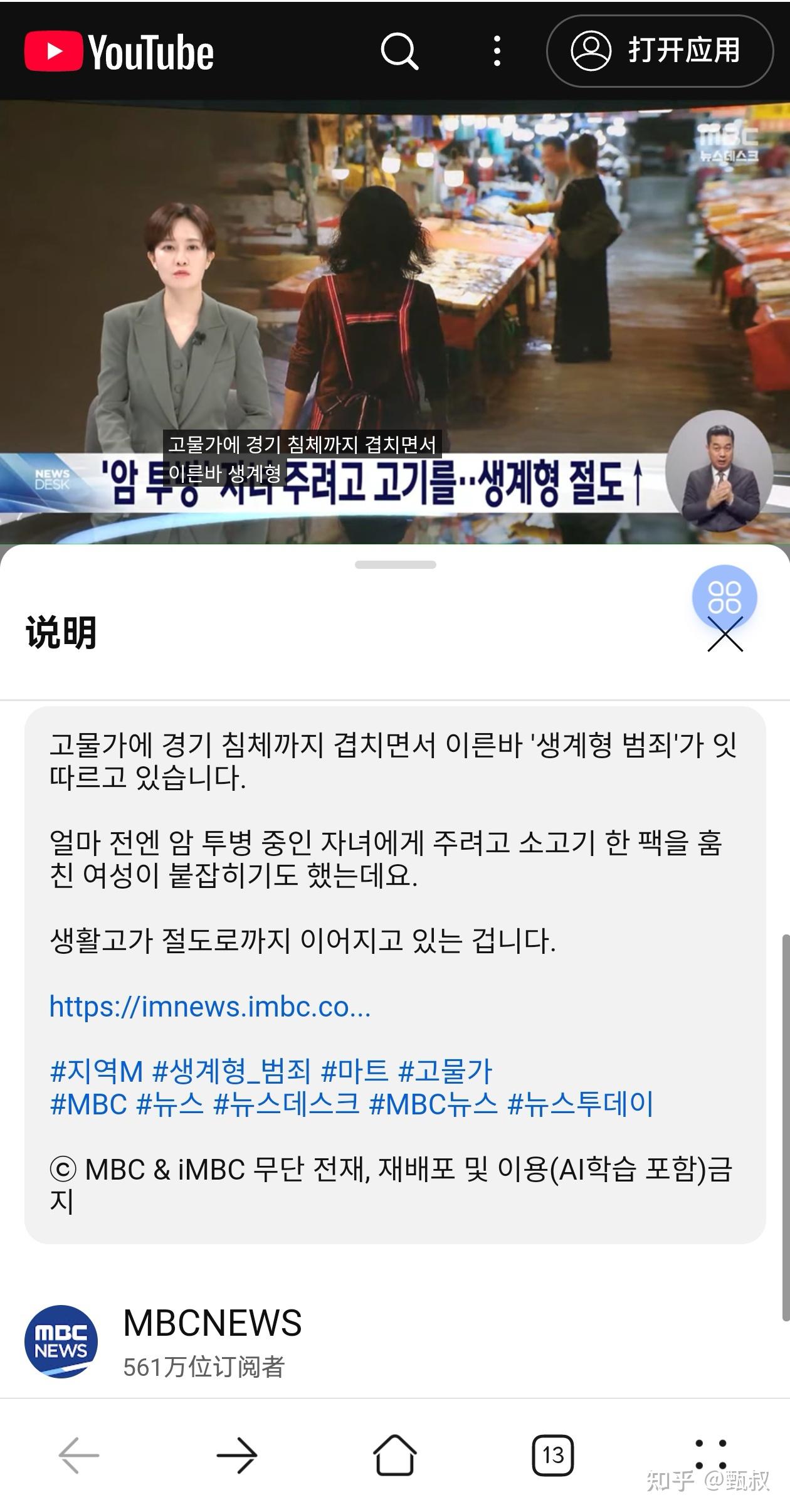Go back in the browser
Viewport: 790px width, 1512px height.
coord(79,1455)
